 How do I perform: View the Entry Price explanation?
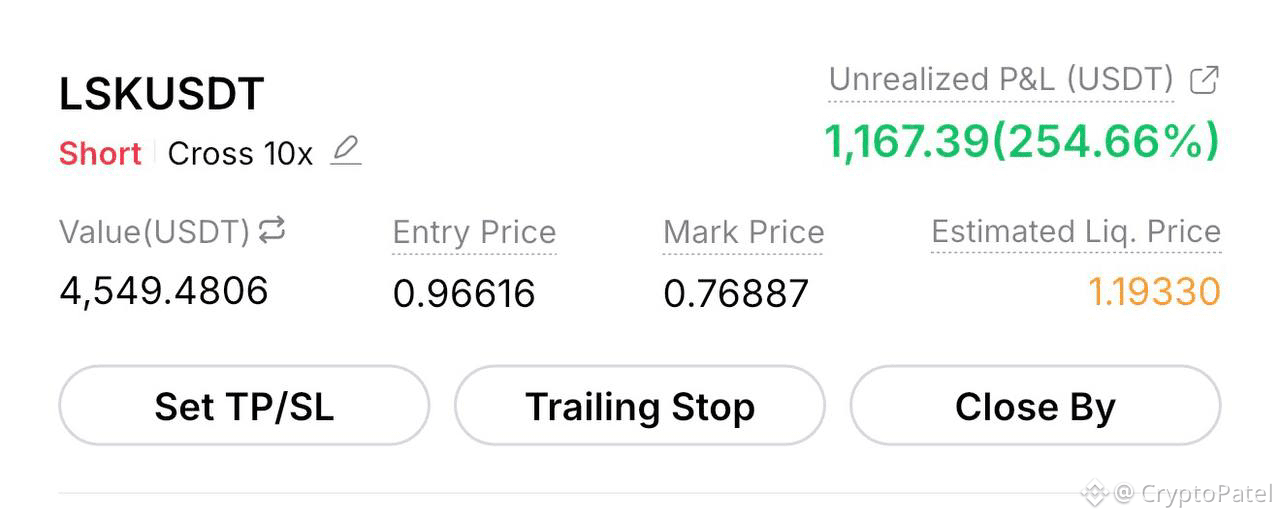click(474, 232)
